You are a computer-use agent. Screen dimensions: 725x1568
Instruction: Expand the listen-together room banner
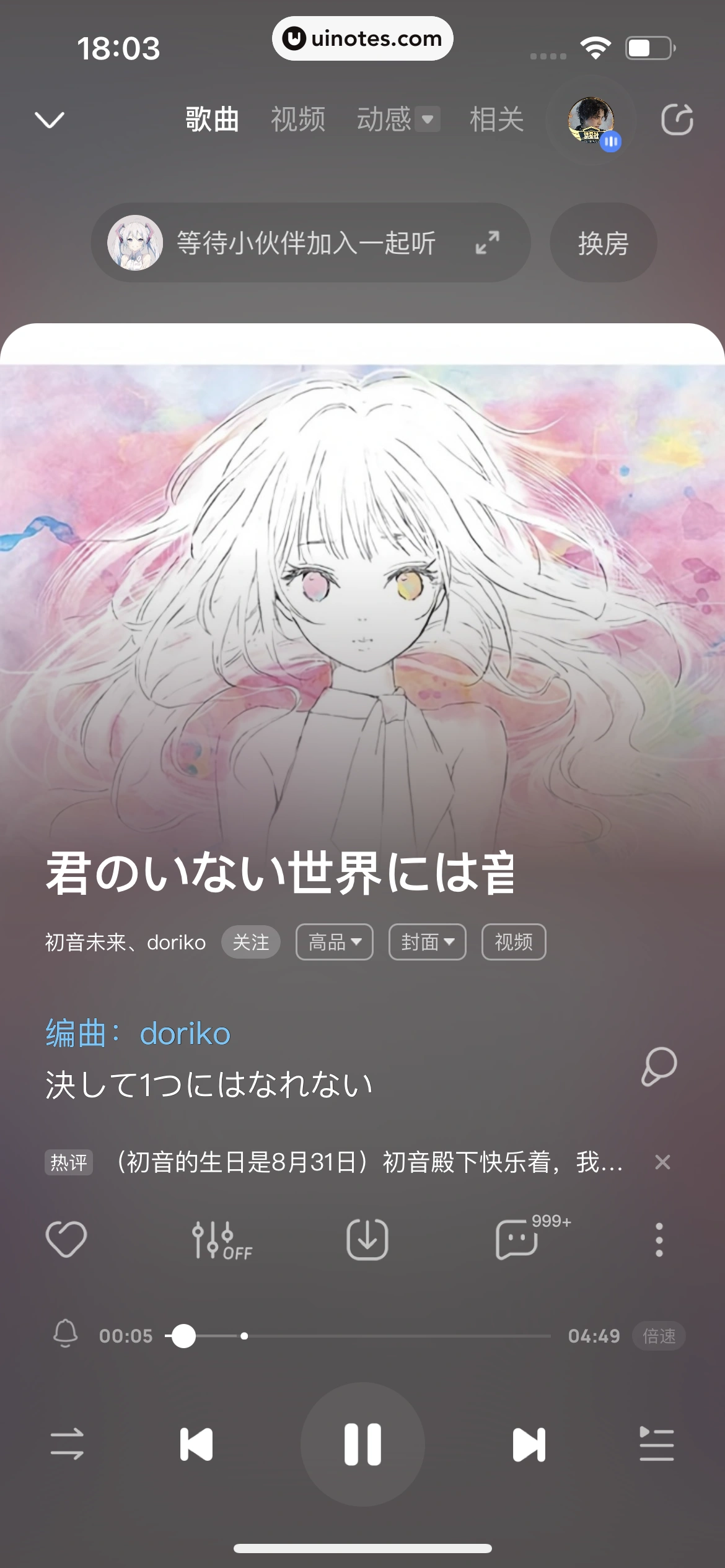488,243
